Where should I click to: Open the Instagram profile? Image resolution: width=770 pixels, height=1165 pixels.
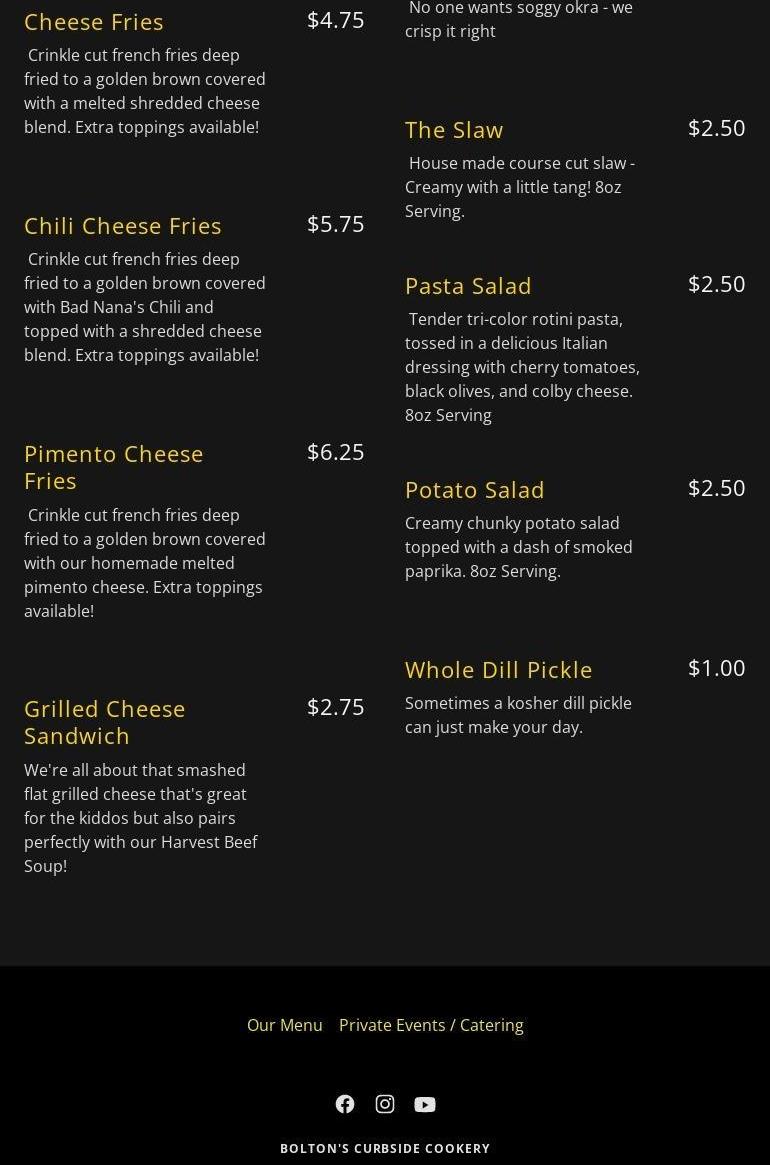tap(385, 1104)
